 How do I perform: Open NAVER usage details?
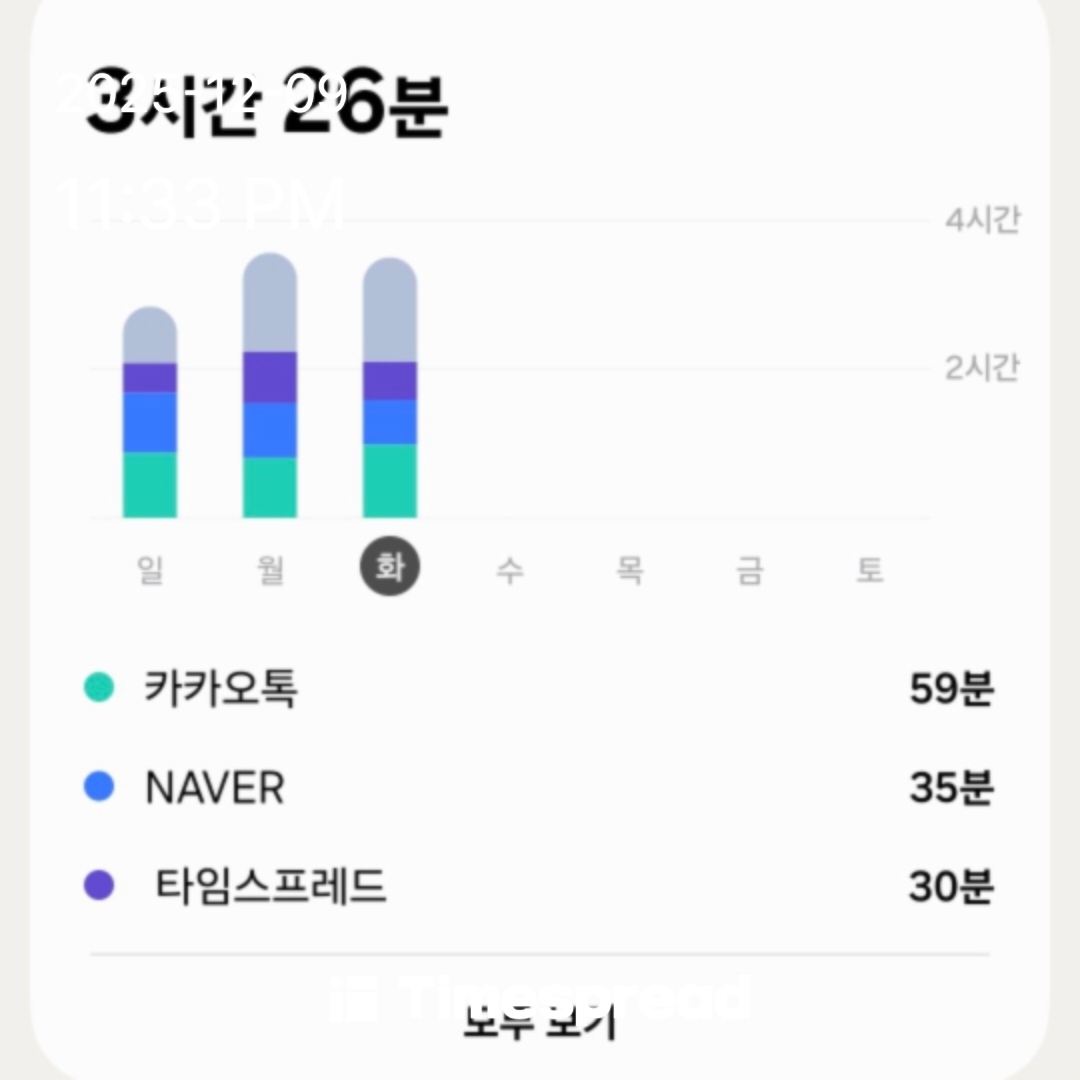point(540,788)
